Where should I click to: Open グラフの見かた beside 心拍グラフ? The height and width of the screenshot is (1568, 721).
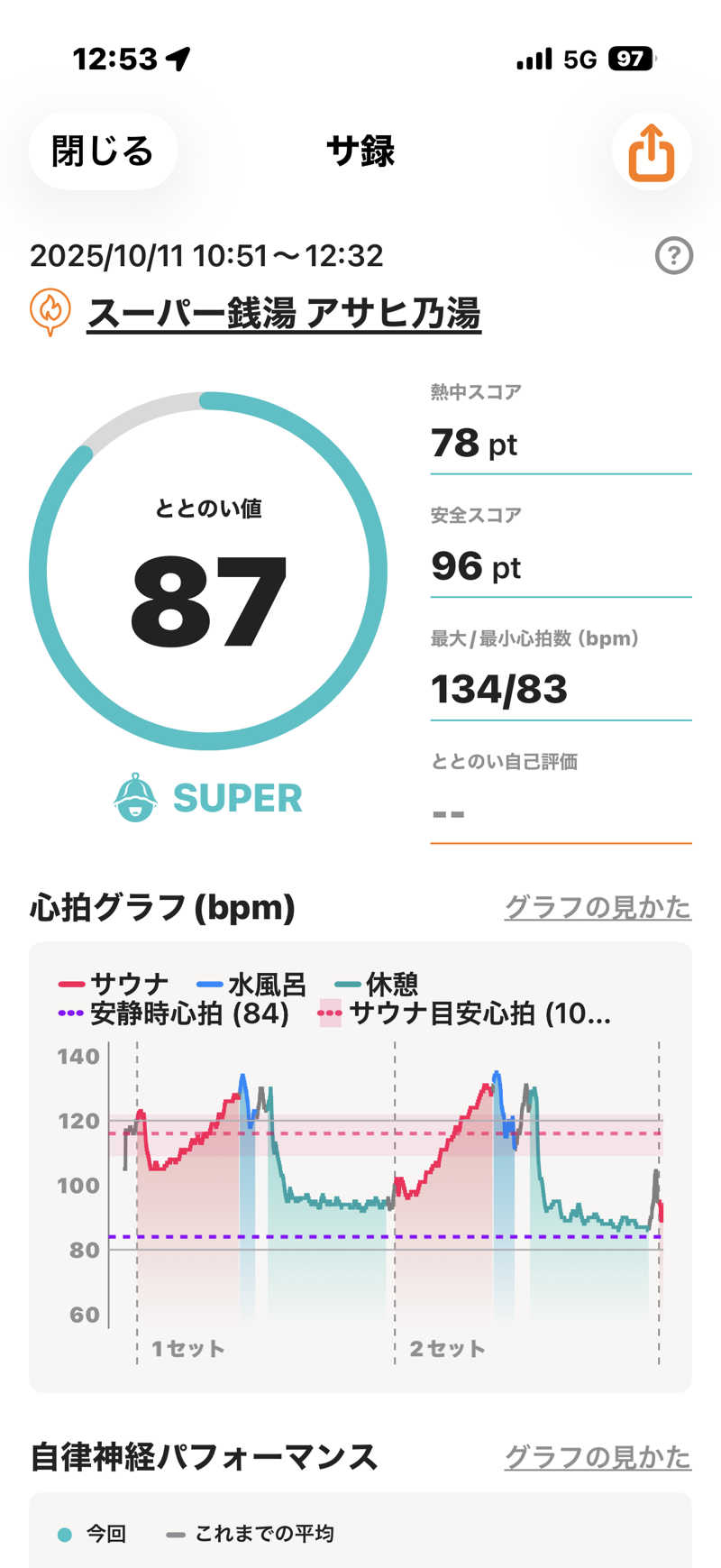(597, 907)
